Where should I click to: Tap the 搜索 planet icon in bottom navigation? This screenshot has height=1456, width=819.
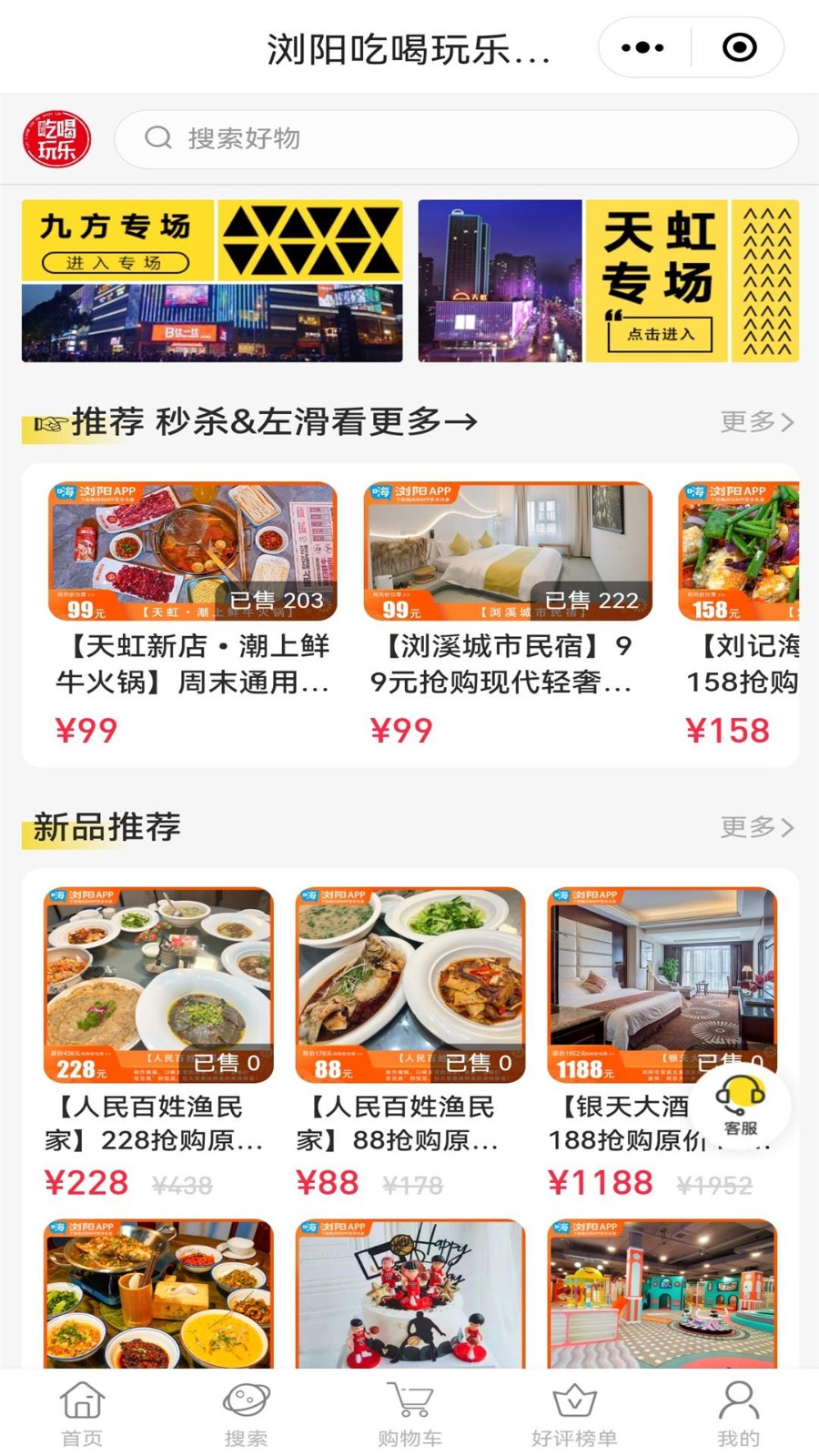(x=246, y=1406)
